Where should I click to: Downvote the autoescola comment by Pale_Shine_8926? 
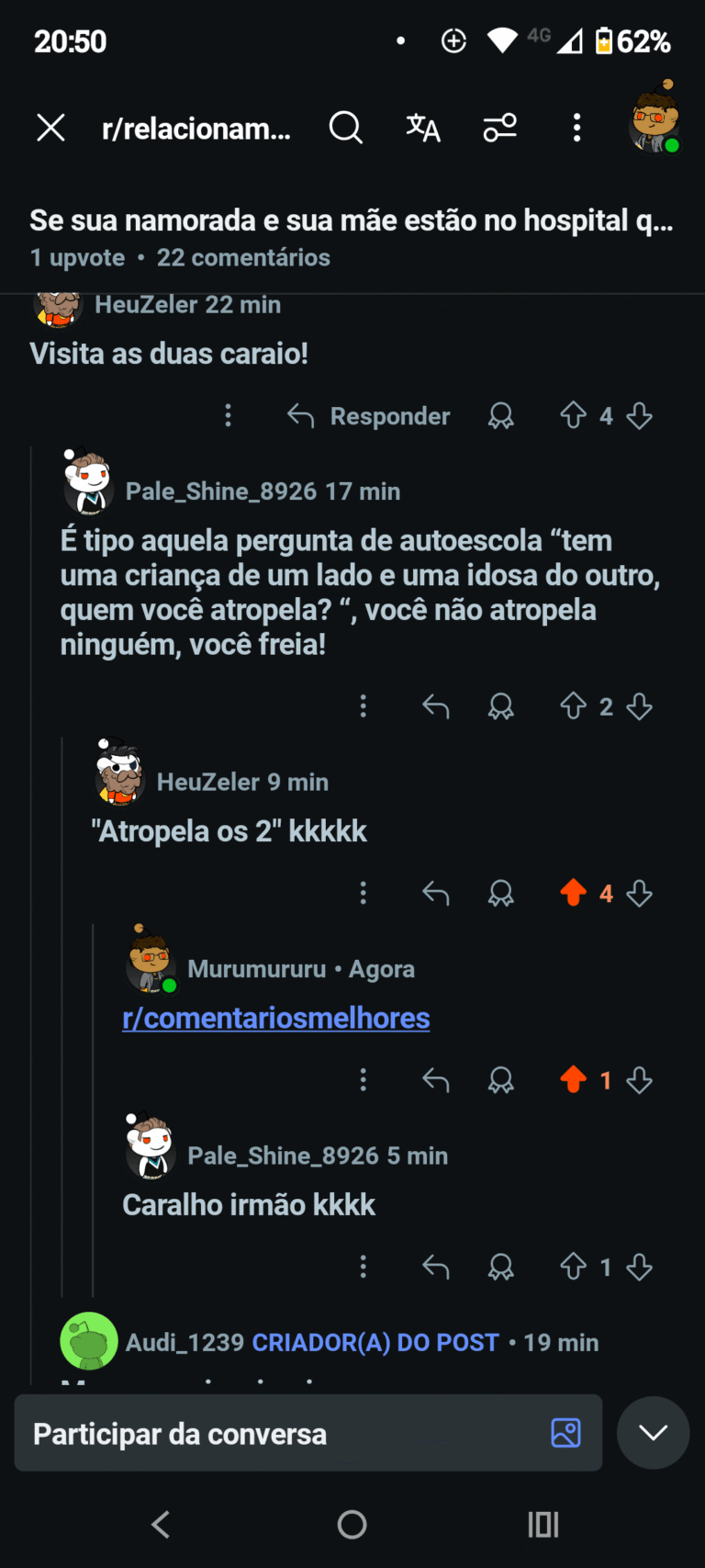[640, 706]
